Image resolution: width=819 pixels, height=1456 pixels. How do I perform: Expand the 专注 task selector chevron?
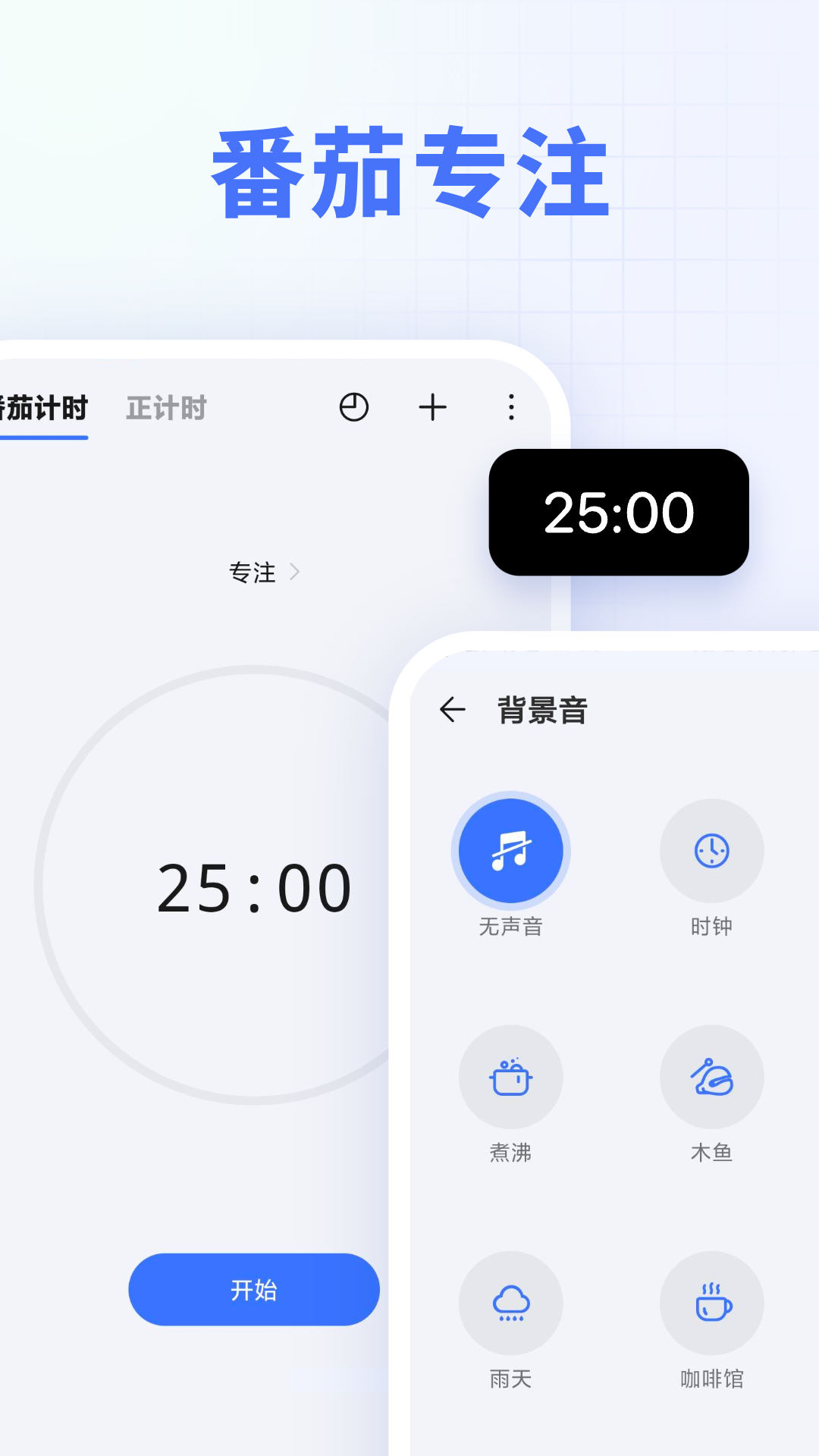(x=297, y=573)
